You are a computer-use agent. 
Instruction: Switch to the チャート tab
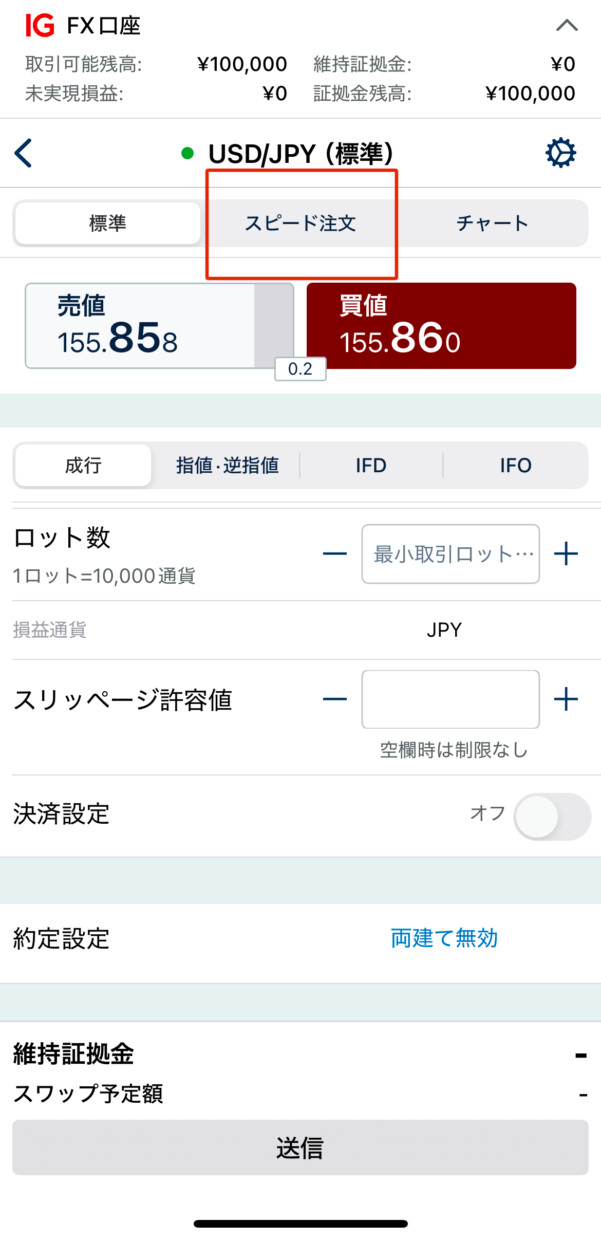pos(492,223)
